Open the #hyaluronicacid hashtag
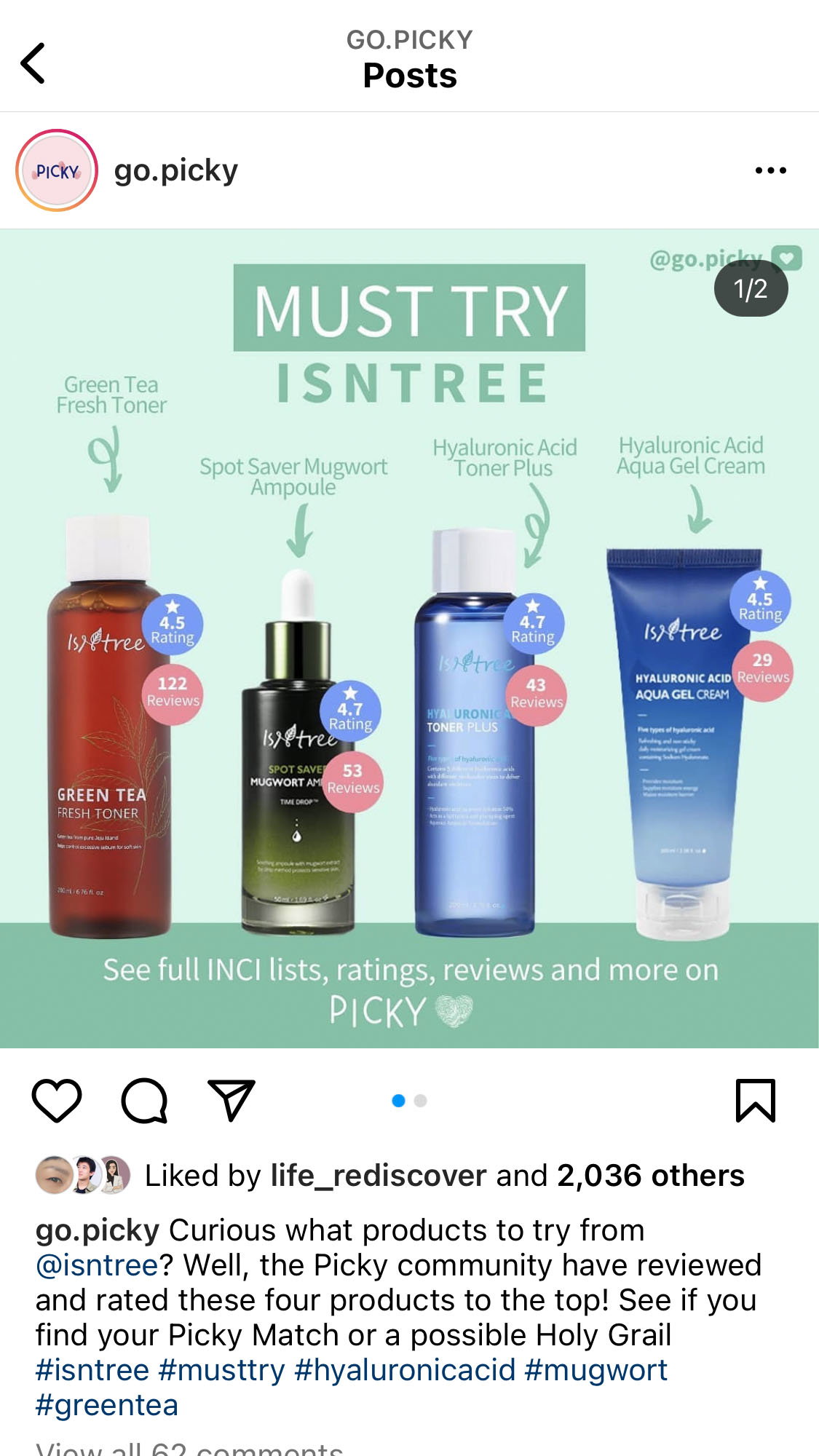The image size is (819, 1456). pos(404,1370)
